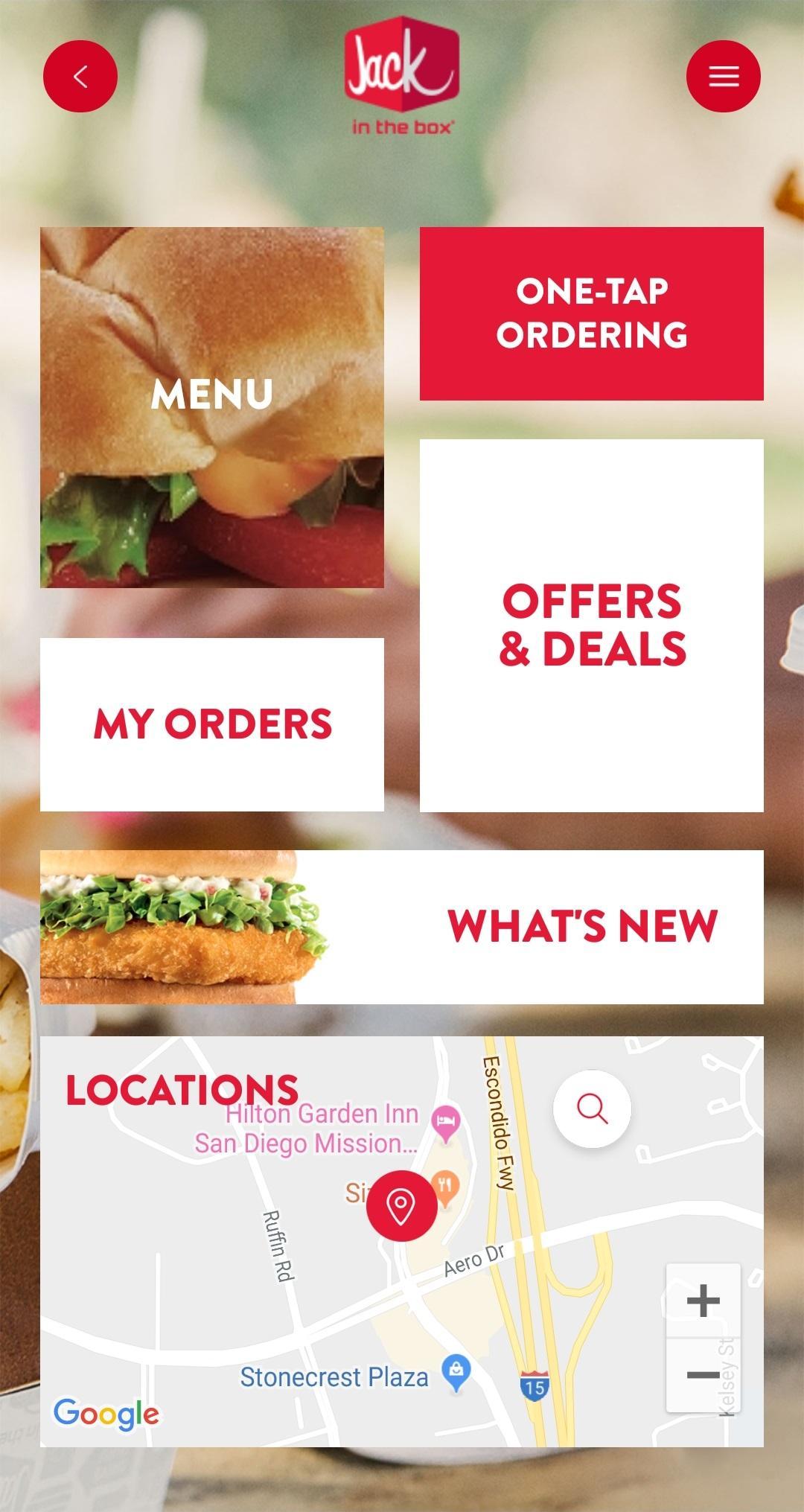Zoom in on the map
The height and width of the screenshot is (1512, 804).
coord(703,1301)
